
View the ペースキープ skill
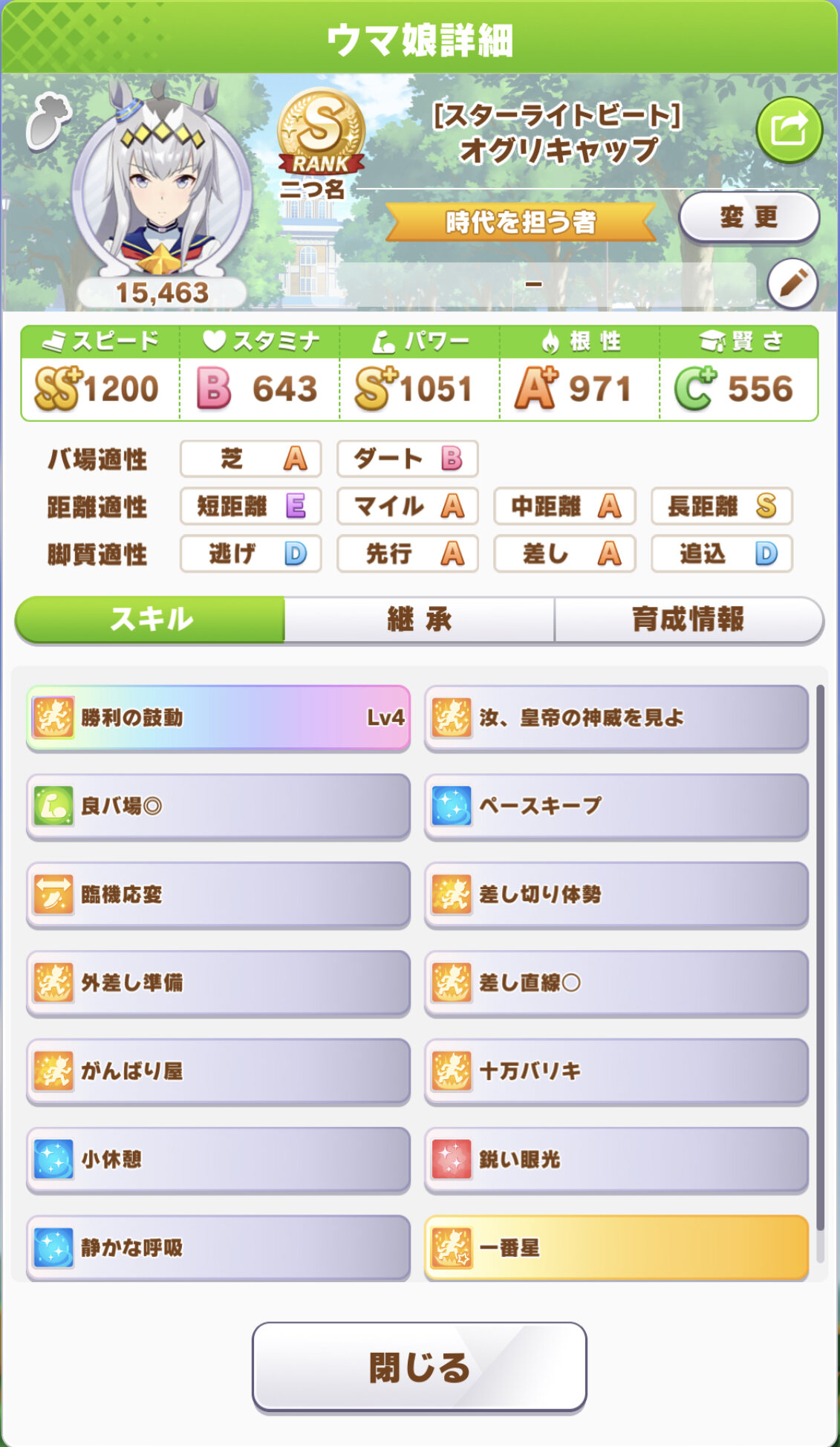coord(616,806)
